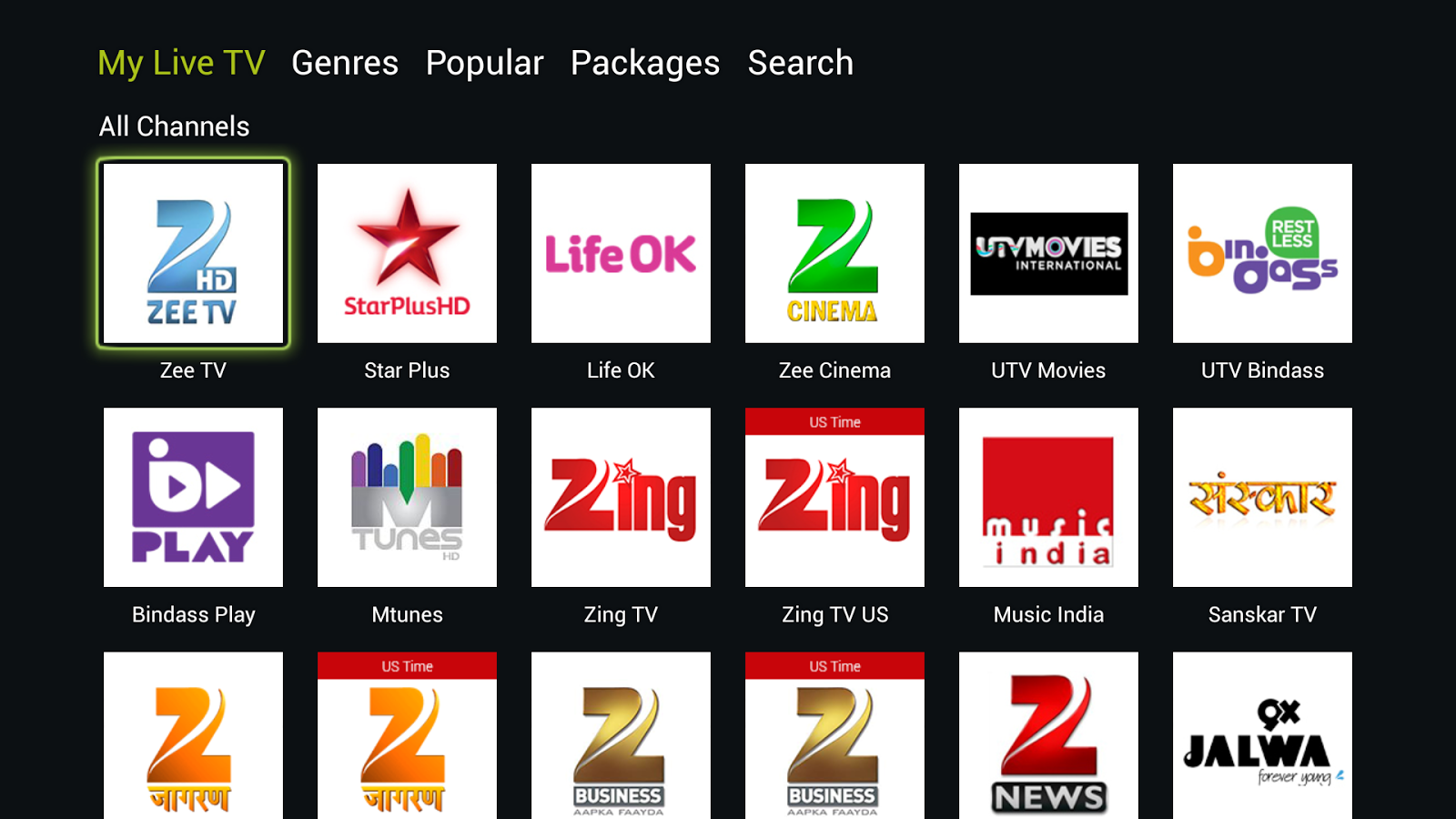Tap the UTV Bindass channel
The image size is (1456, 819).
click(1262, 253)
